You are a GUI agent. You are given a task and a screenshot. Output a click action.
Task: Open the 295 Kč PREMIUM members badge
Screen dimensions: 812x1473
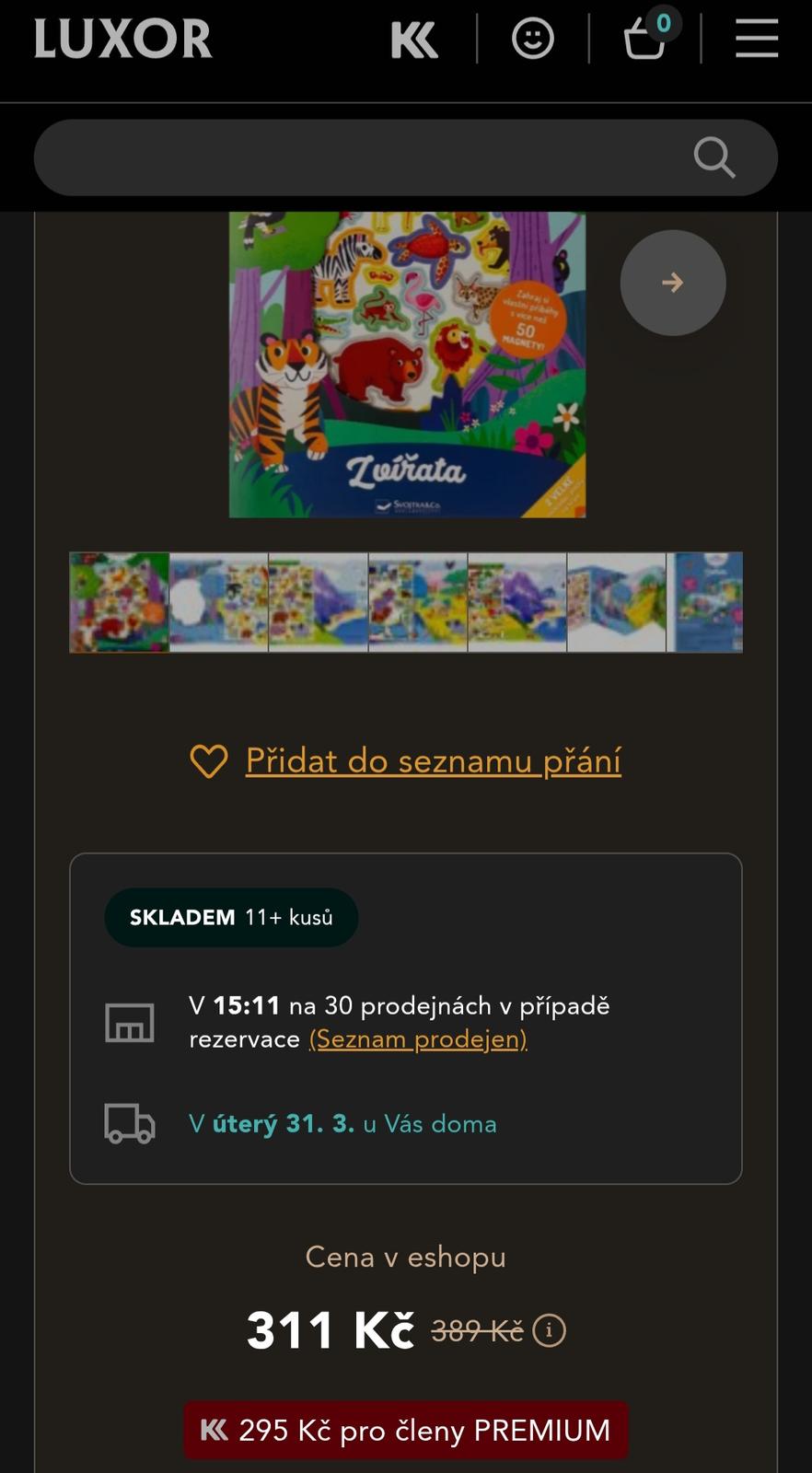(x=406, y=1430)
